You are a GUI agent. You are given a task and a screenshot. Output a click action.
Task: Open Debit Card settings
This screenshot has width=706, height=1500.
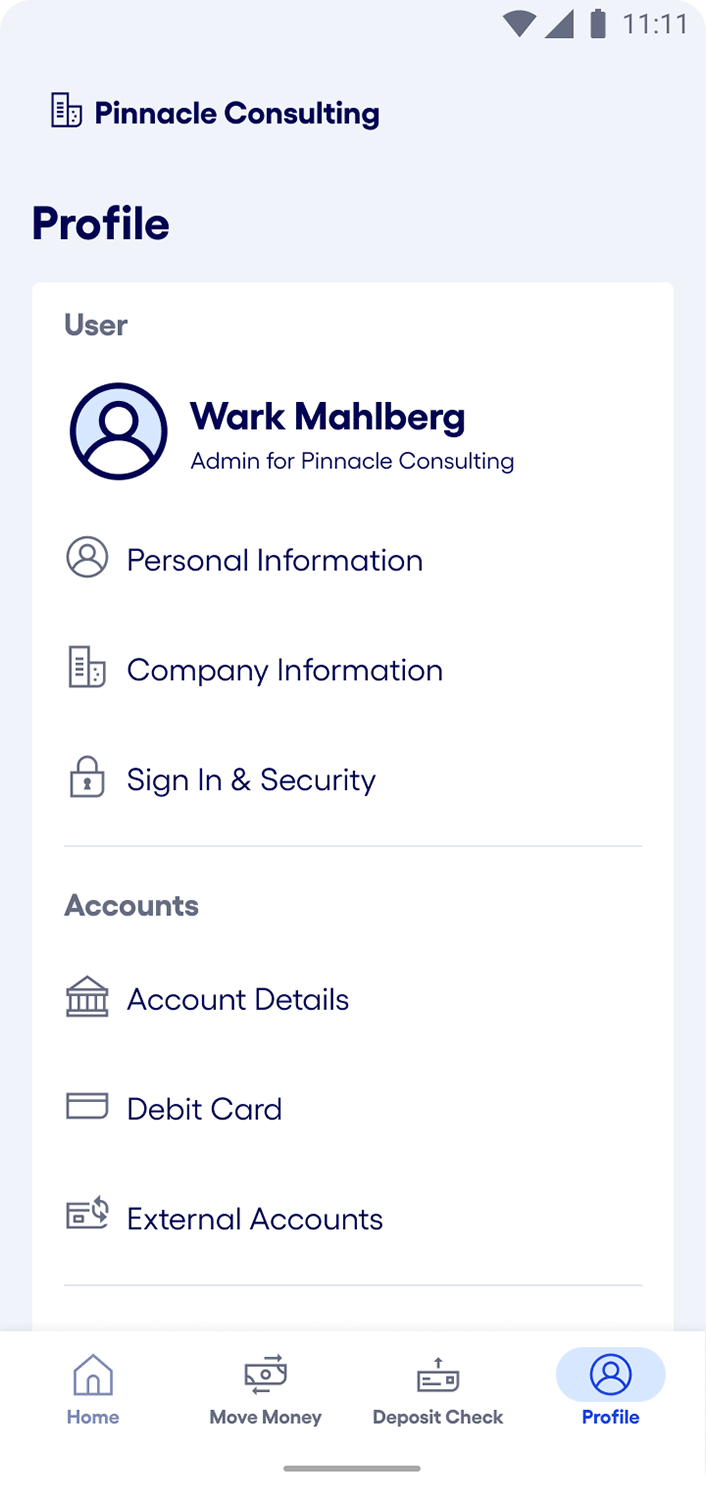pos(204,1109)
